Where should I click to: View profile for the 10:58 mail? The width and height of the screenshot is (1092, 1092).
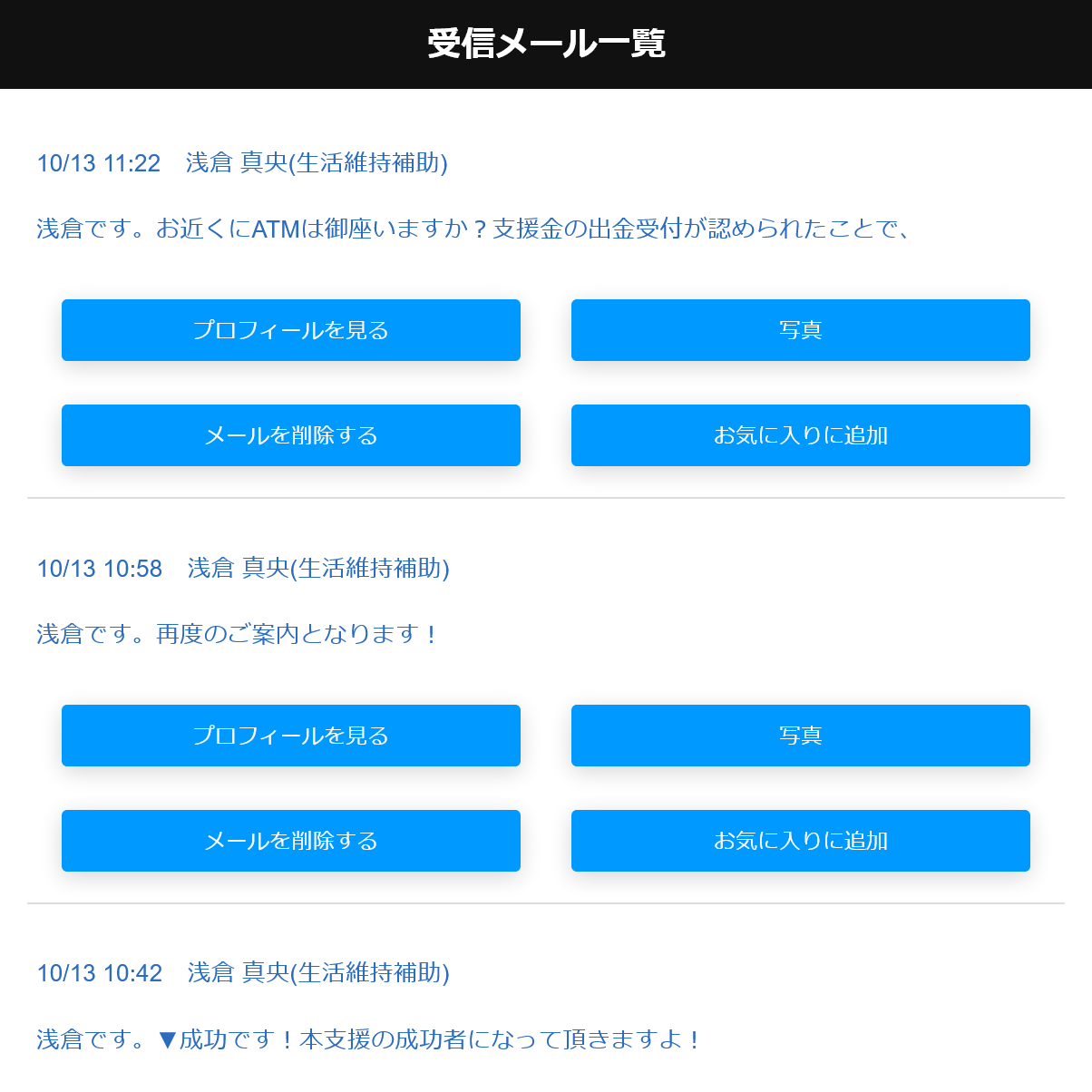tap(290, 736)
